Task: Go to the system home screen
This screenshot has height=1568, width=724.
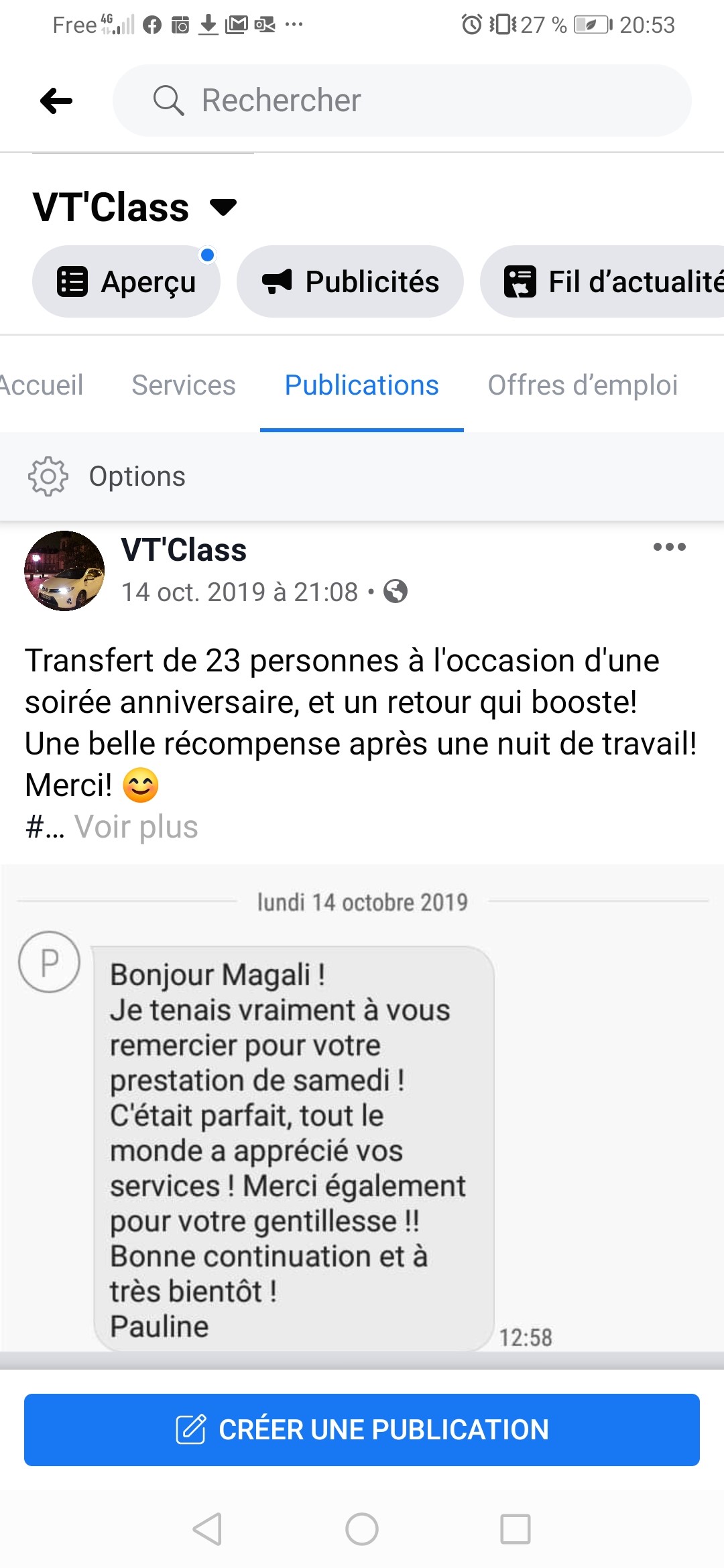Action: coord(362,1529)
